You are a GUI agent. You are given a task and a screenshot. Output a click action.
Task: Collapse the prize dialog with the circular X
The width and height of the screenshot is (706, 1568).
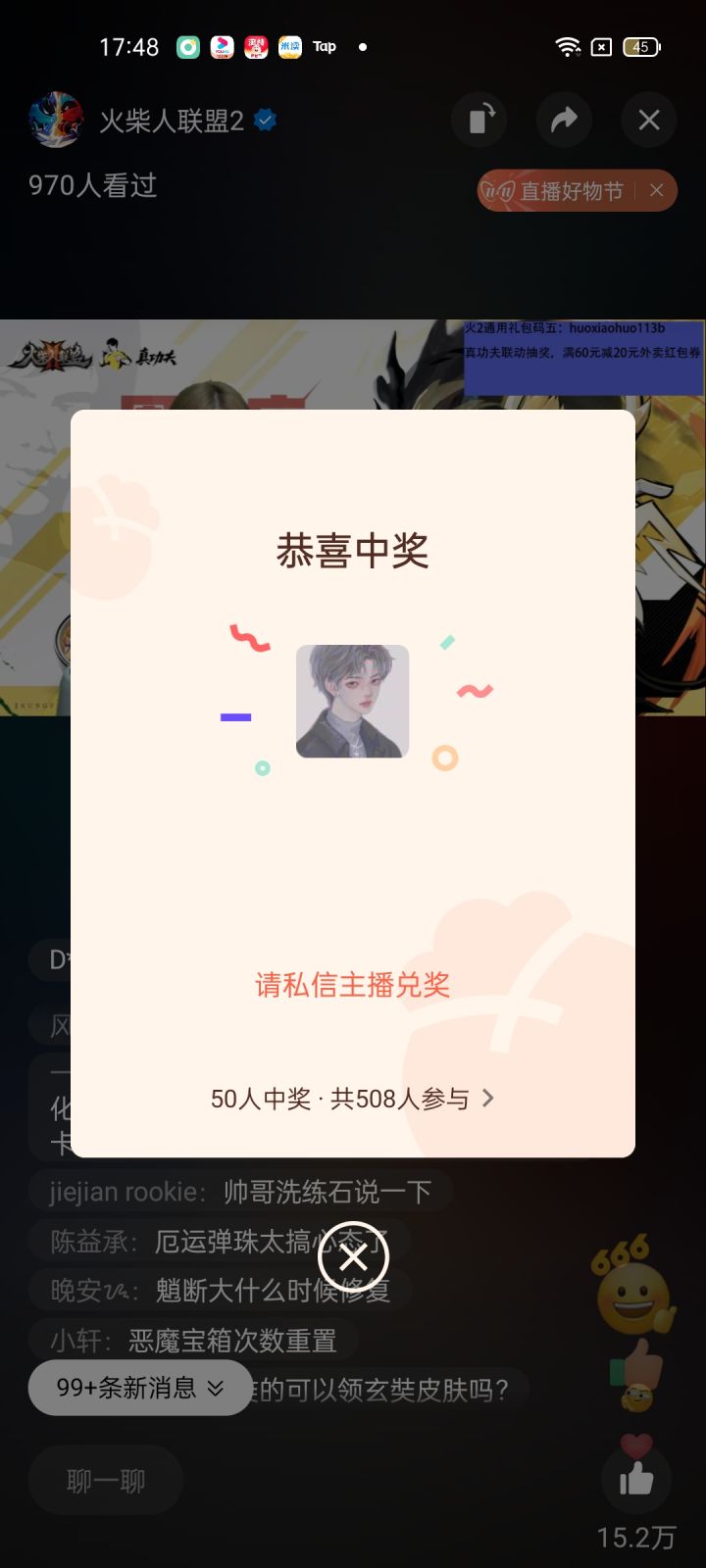click(353, 1257)
